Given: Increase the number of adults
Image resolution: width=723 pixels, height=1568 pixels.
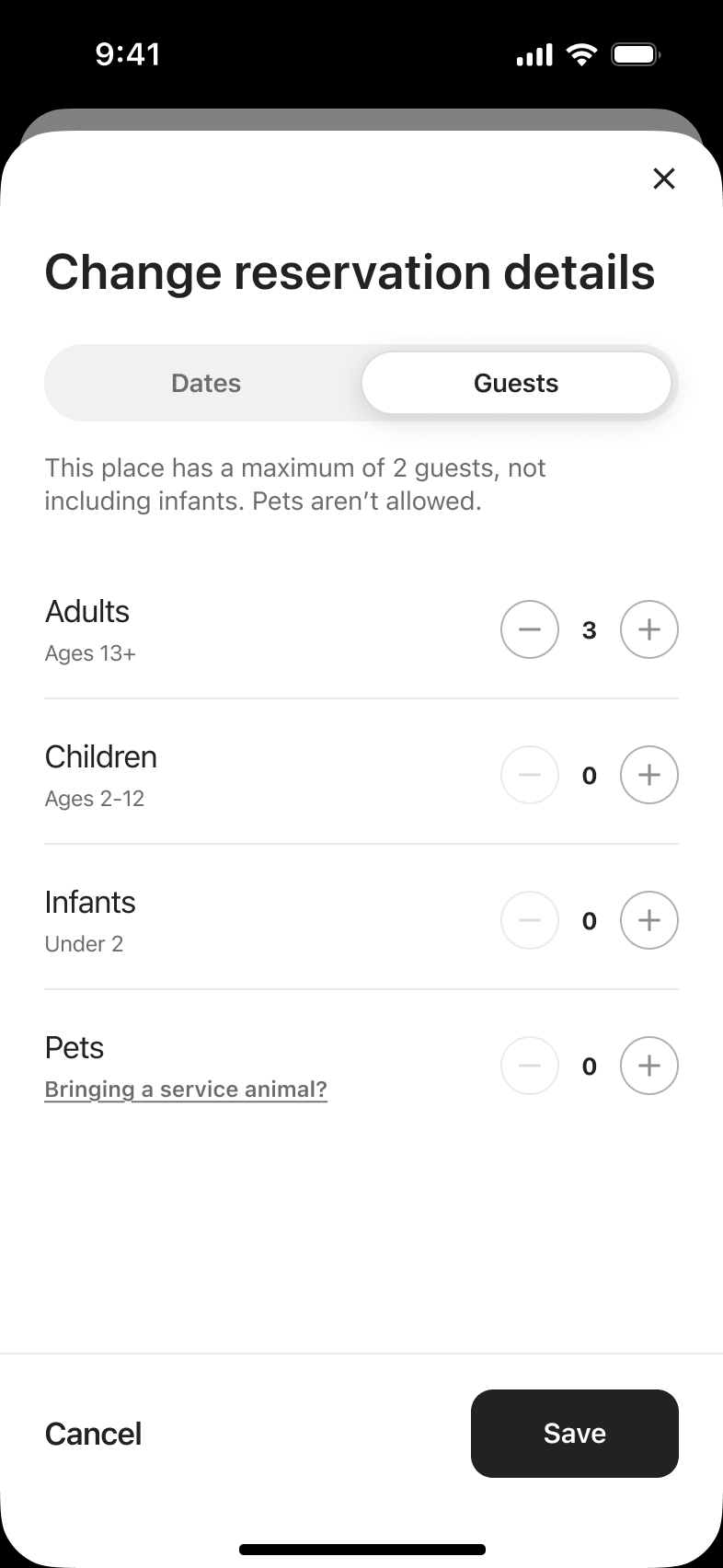Looking at the screenshot, I should pos(649,629).
